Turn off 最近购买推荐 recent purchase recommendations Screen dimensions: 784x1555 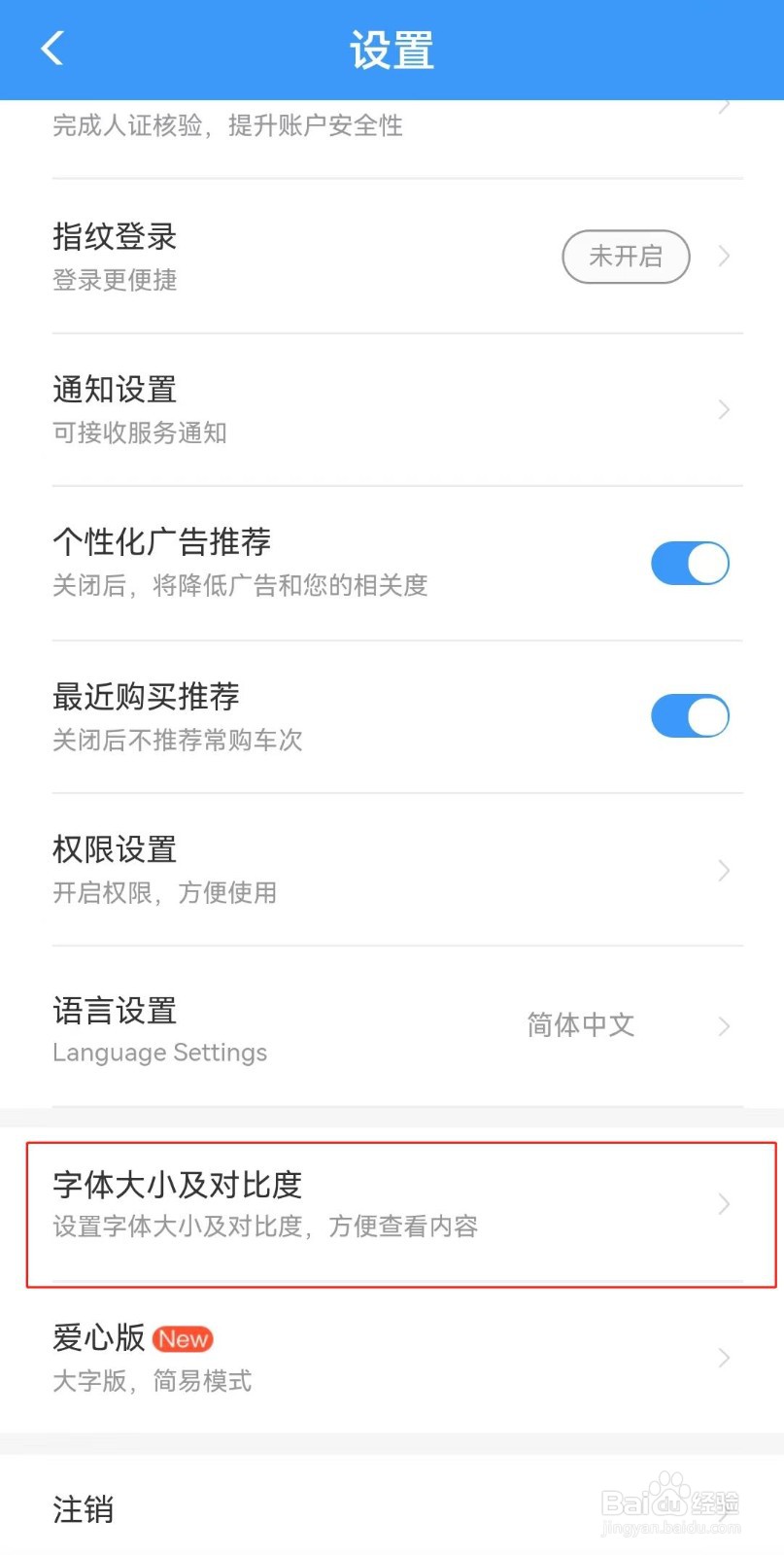[690, 716]
